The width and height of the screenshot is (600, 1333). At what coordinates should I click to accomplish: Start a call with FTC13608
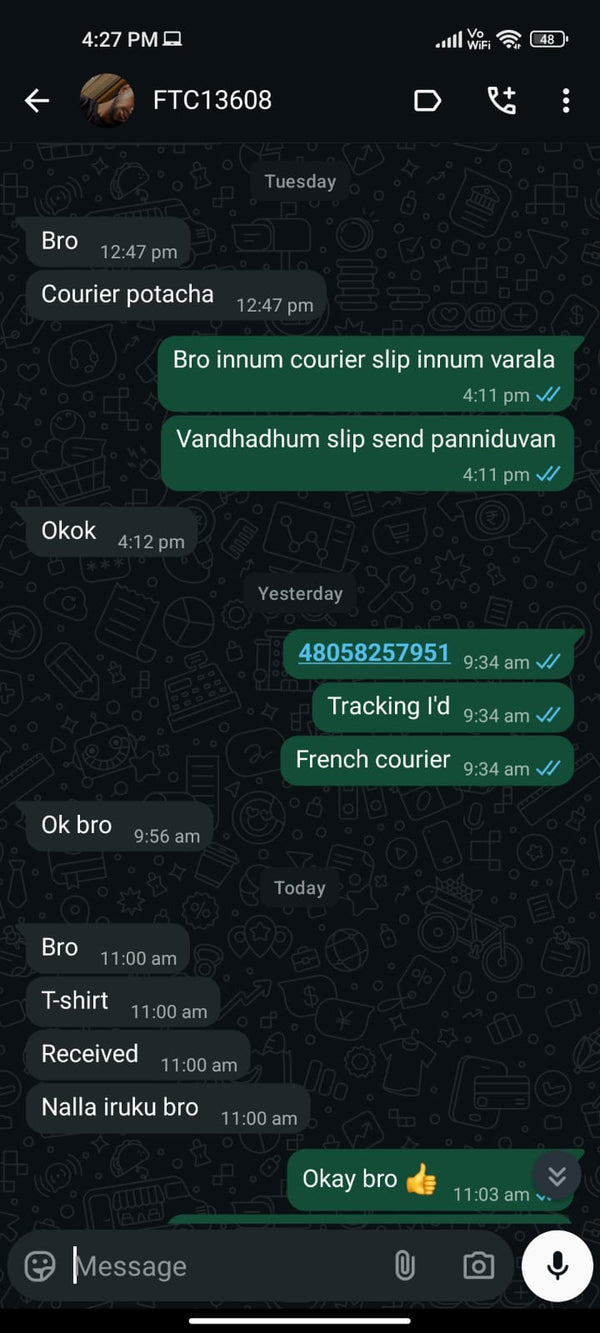(501, 100)
